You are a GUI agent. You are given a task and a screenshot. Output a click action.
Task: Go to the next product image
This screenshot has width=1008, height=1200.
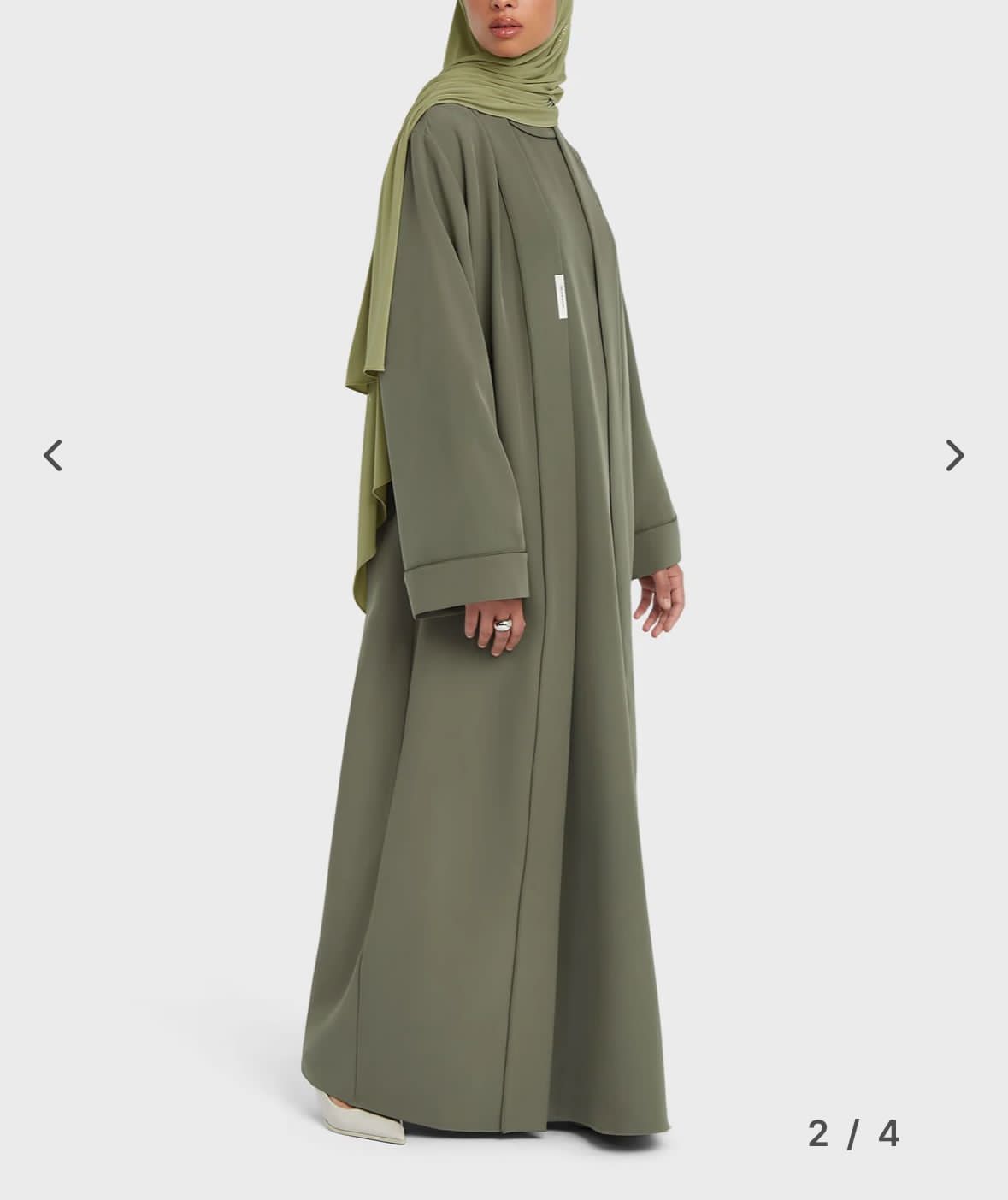(x=954, y=455)
